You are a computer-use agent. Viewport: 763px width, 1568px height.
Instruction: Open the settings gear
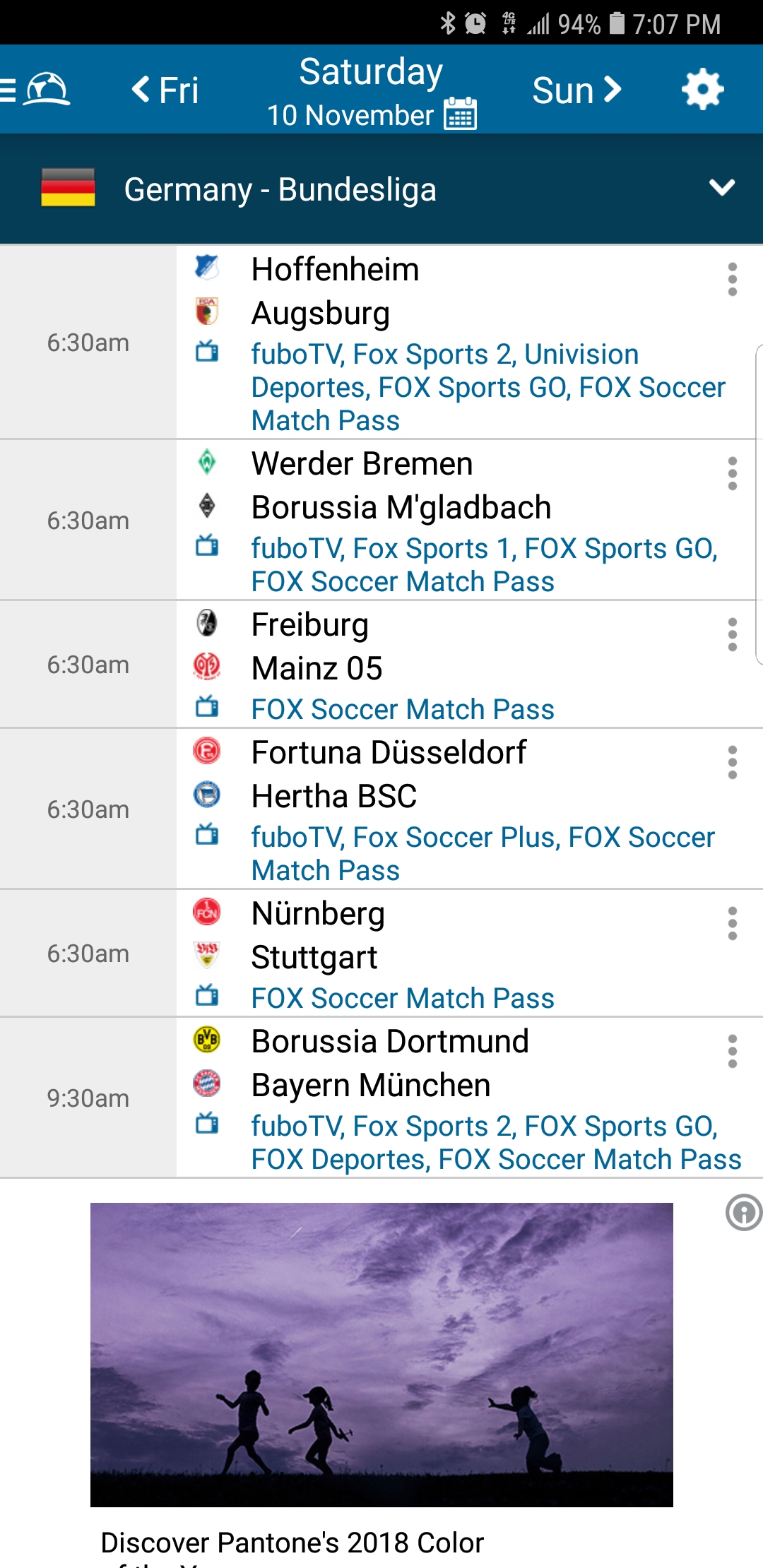coord(702,90)
